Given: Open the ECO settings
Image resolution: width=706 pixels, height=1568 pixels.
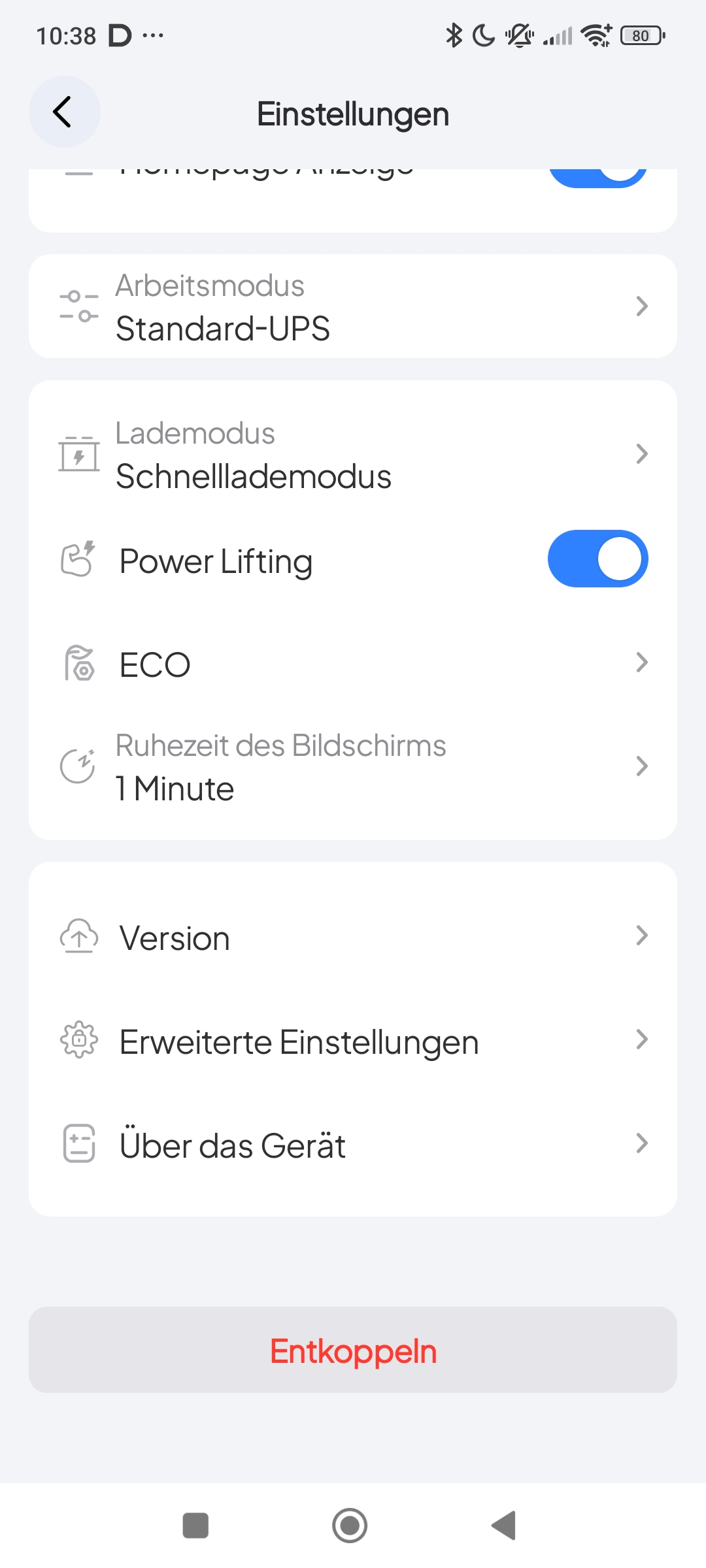Looking at the screenshot, I should (353, 664).
